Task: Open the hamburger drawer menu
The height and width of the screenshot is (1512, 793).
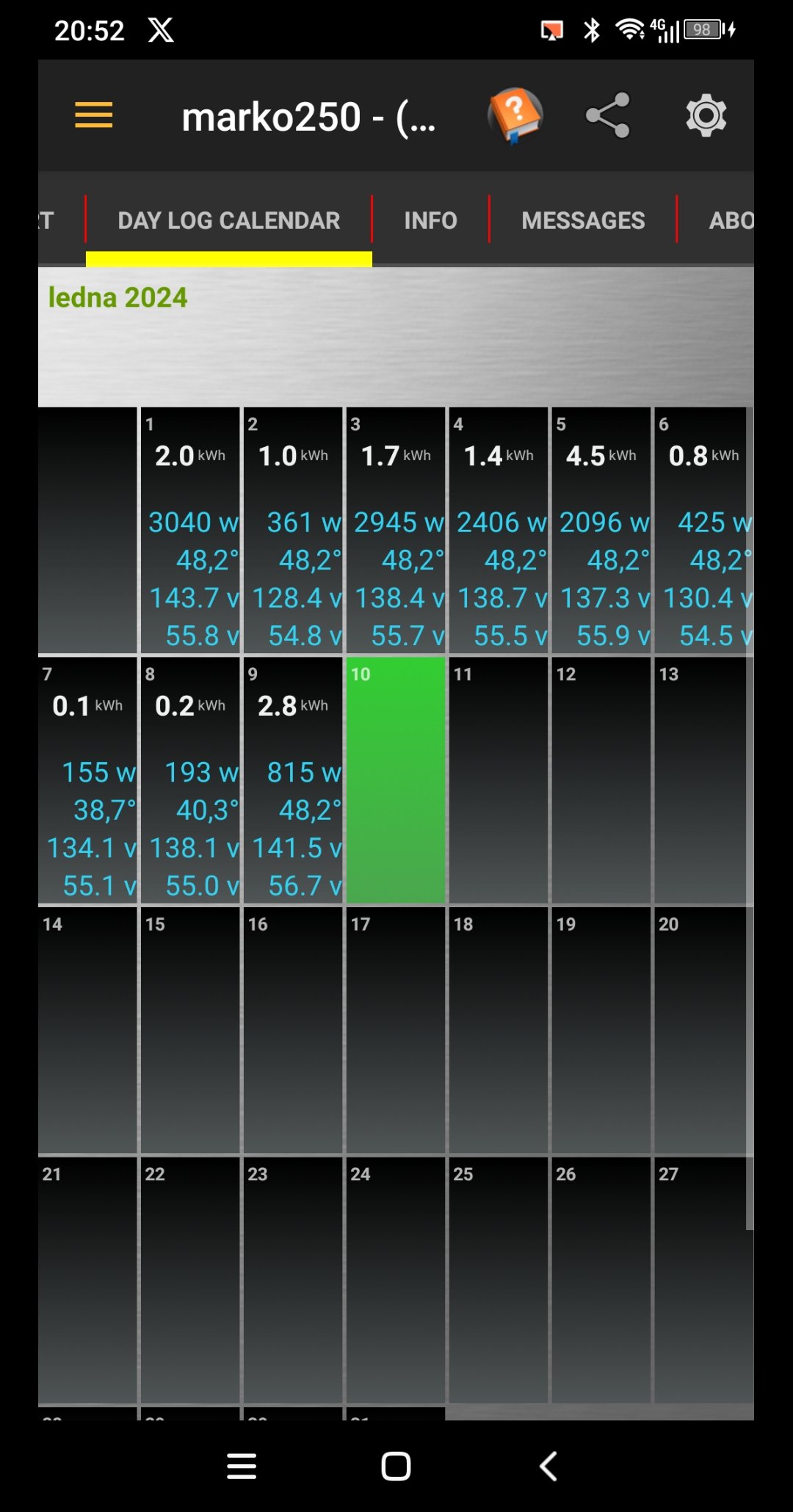Action: pyautogui.click(x=94, y=115)
